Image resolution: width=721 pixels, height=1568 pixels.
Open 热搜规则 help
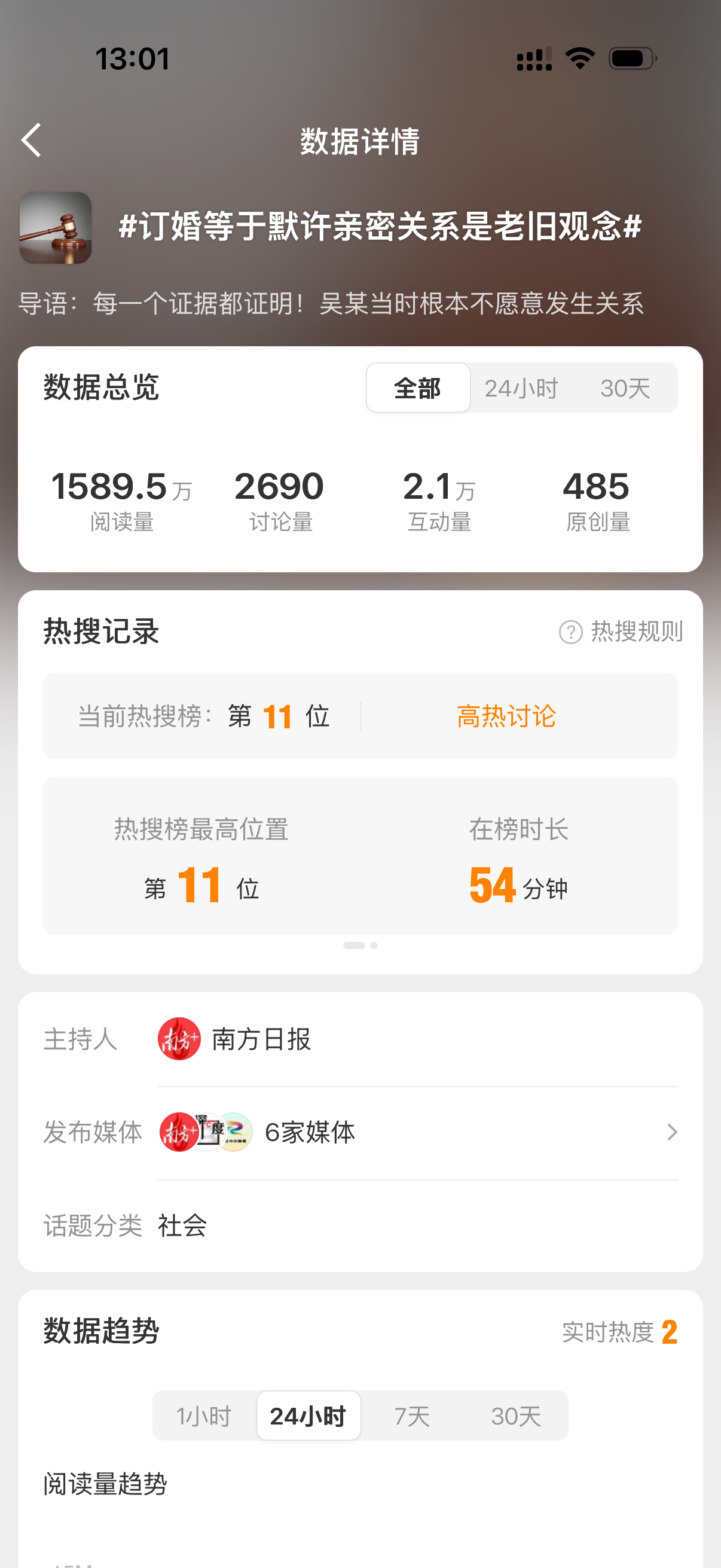(x=621, y=632)
